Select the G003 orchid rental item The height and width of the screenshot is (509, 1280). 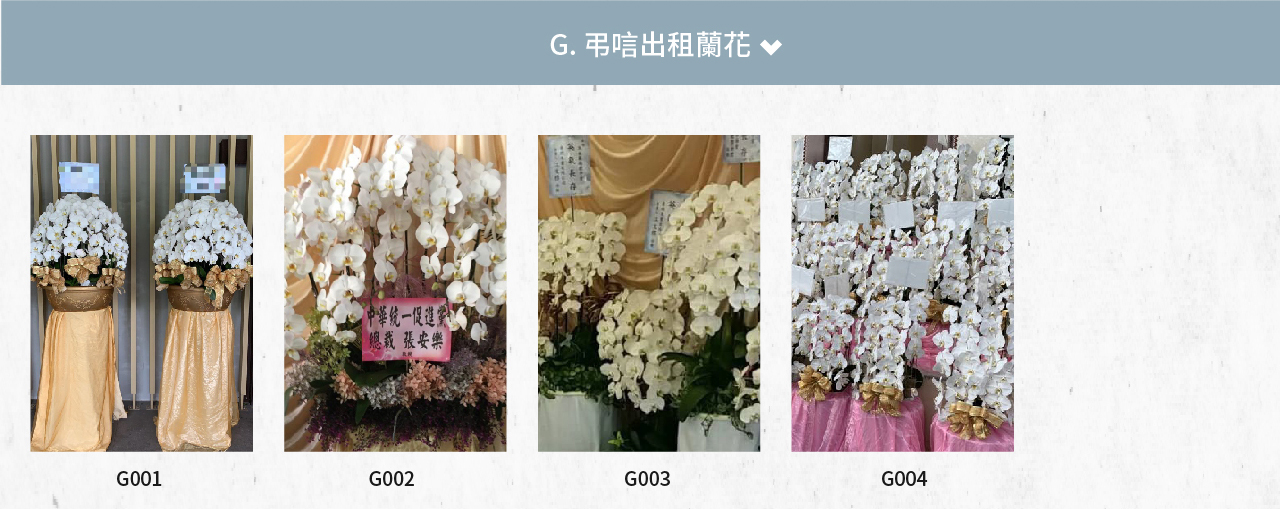tap(648, 293)
